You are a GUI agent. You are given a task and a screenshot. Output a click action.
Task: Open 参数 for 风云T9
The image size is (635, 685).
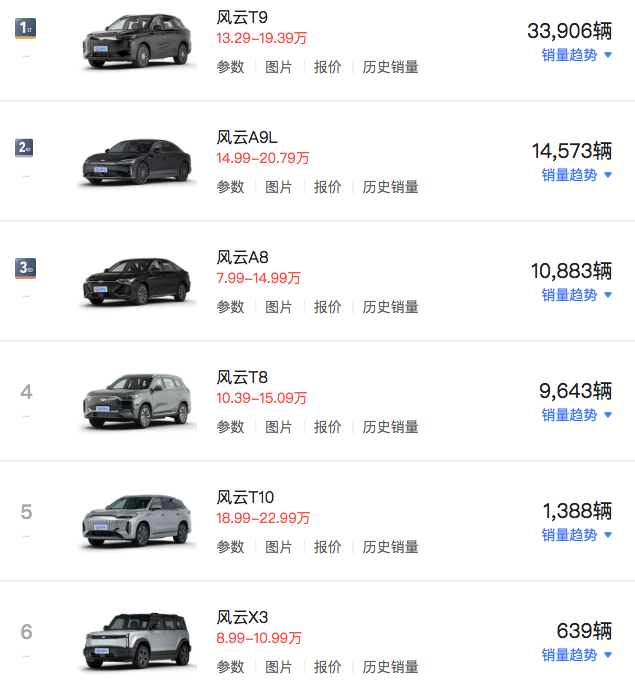(x=230, y=67)
